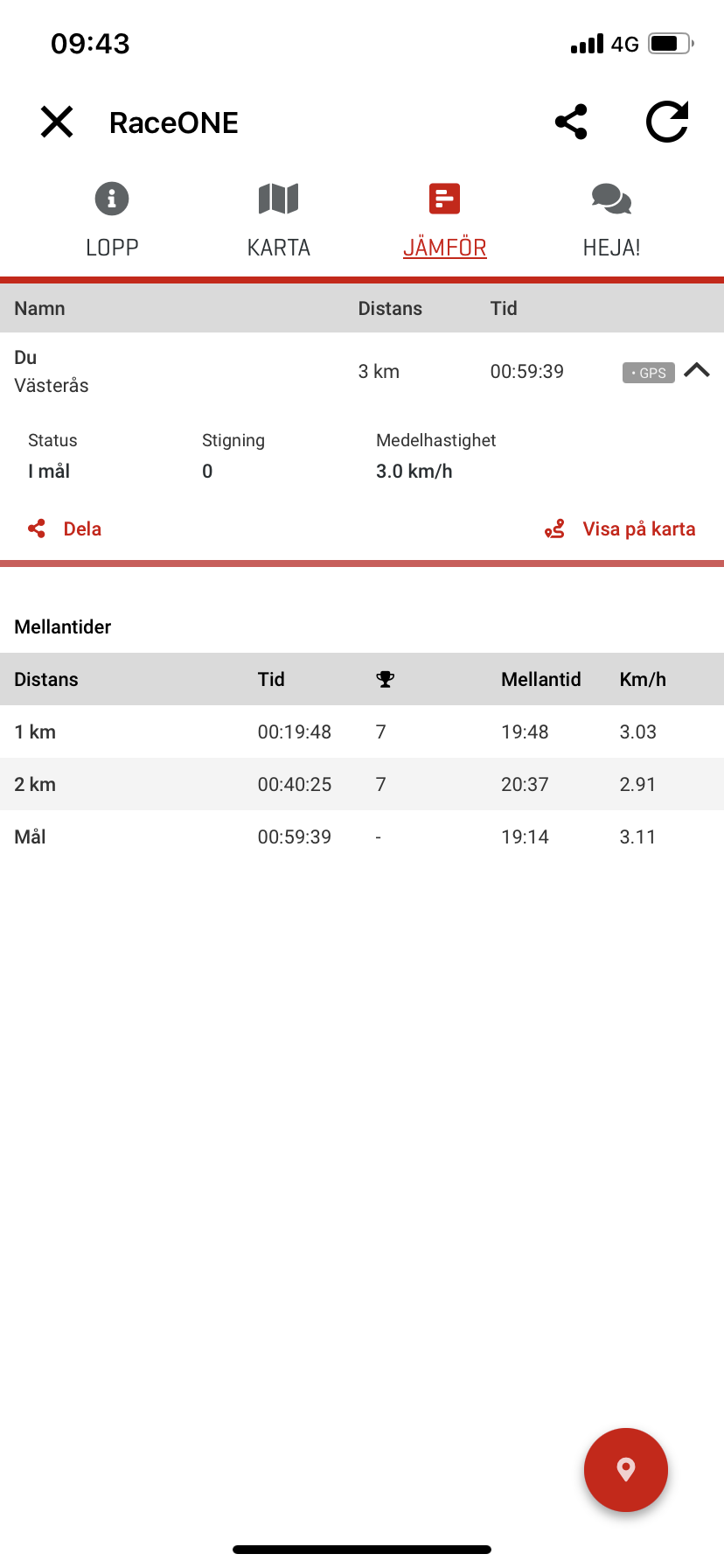Close the RaceONE screen

pyautogui.click(x=57, y=122)
